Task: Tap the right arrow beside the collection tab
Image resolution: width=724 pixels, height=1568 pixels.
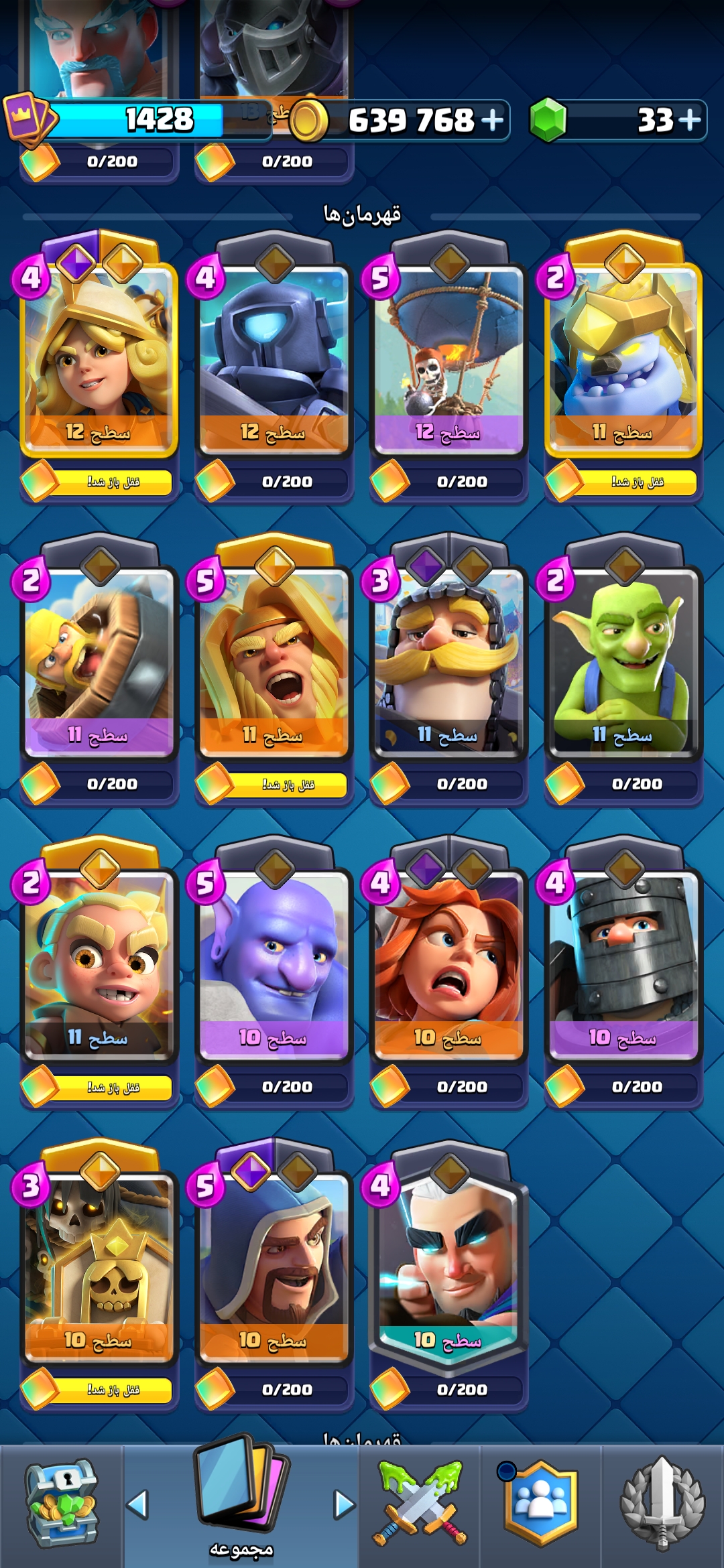Action: click(x=345, y=1505)
